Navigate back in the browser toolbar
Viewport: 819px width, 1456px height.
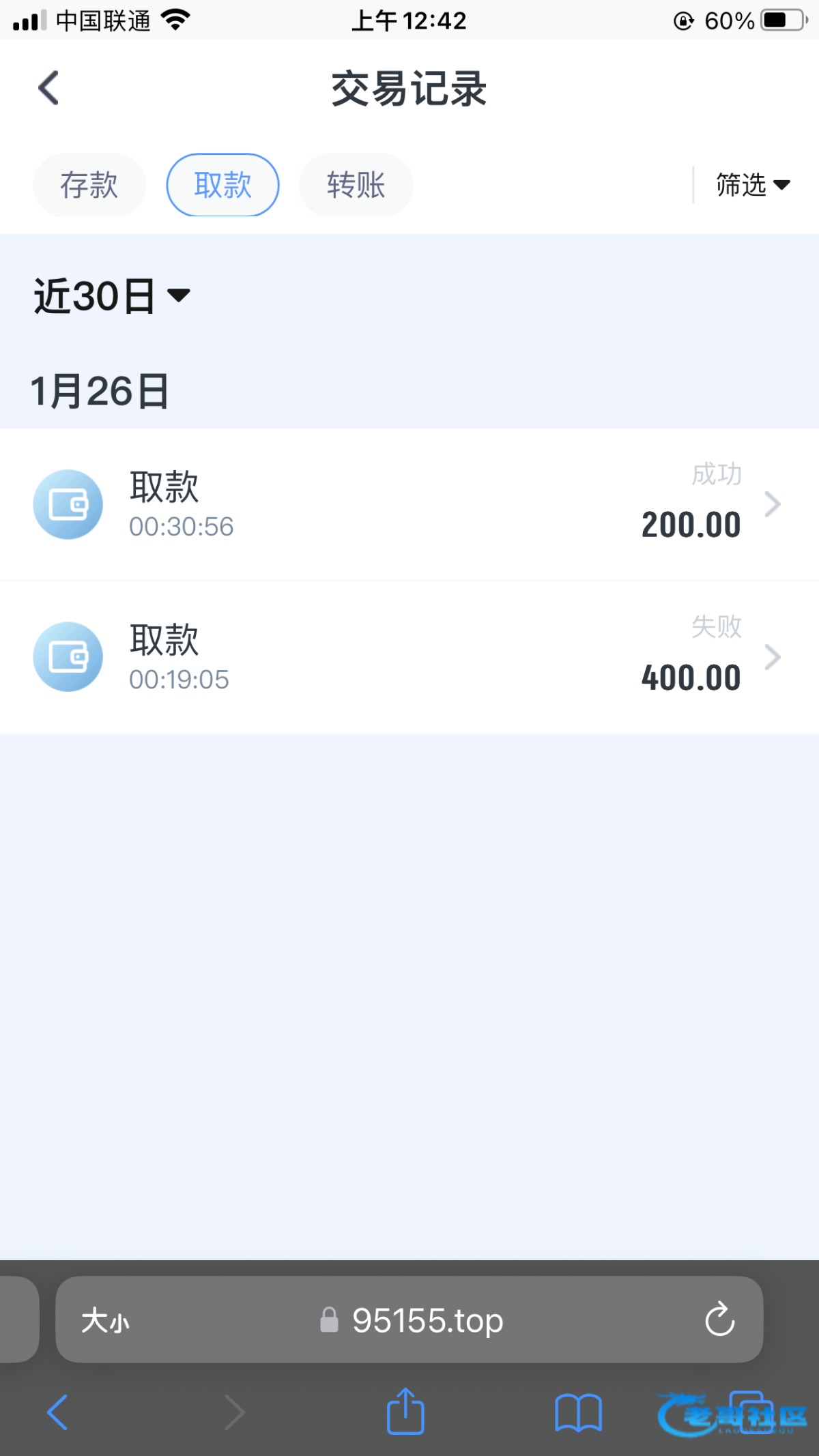point(57,1412)
